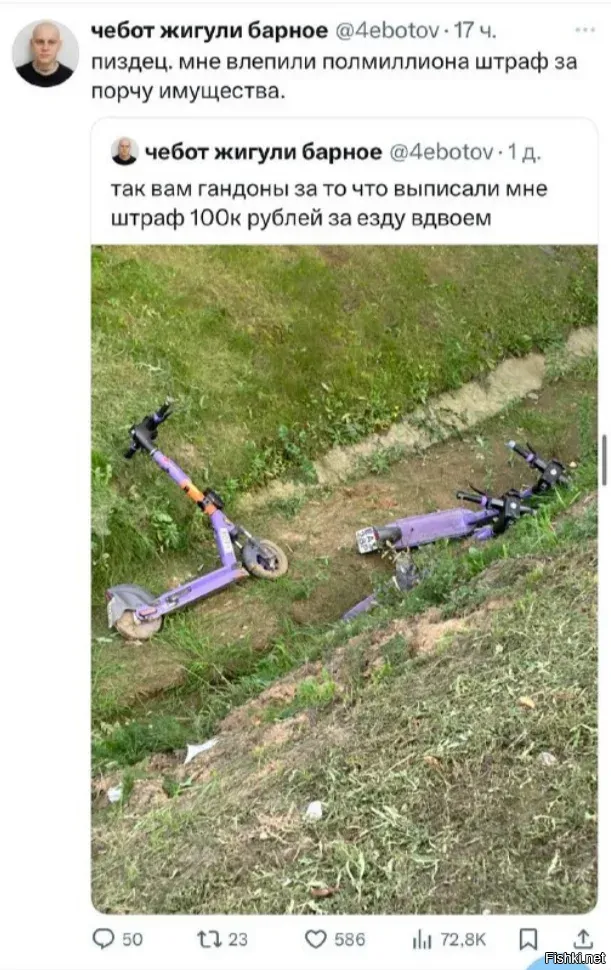Open the view analytics showing 72,8K
The width and height of the screenshot is (611, 970).
421,938
